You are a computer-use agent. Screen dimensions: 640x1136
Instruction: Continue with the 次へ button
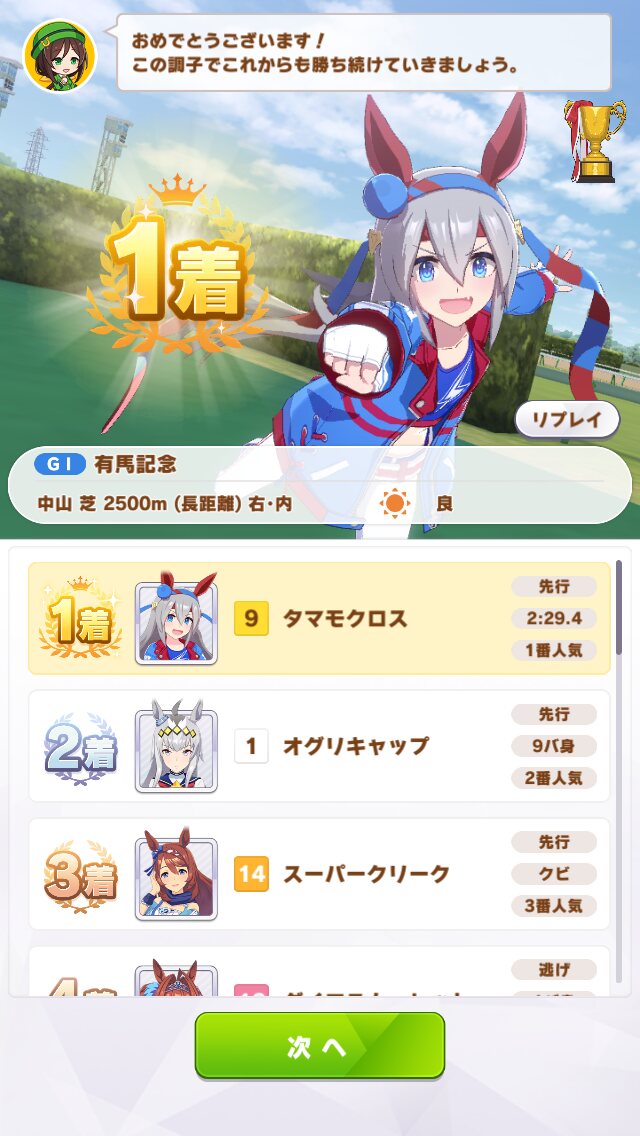tap(319, 1045)
